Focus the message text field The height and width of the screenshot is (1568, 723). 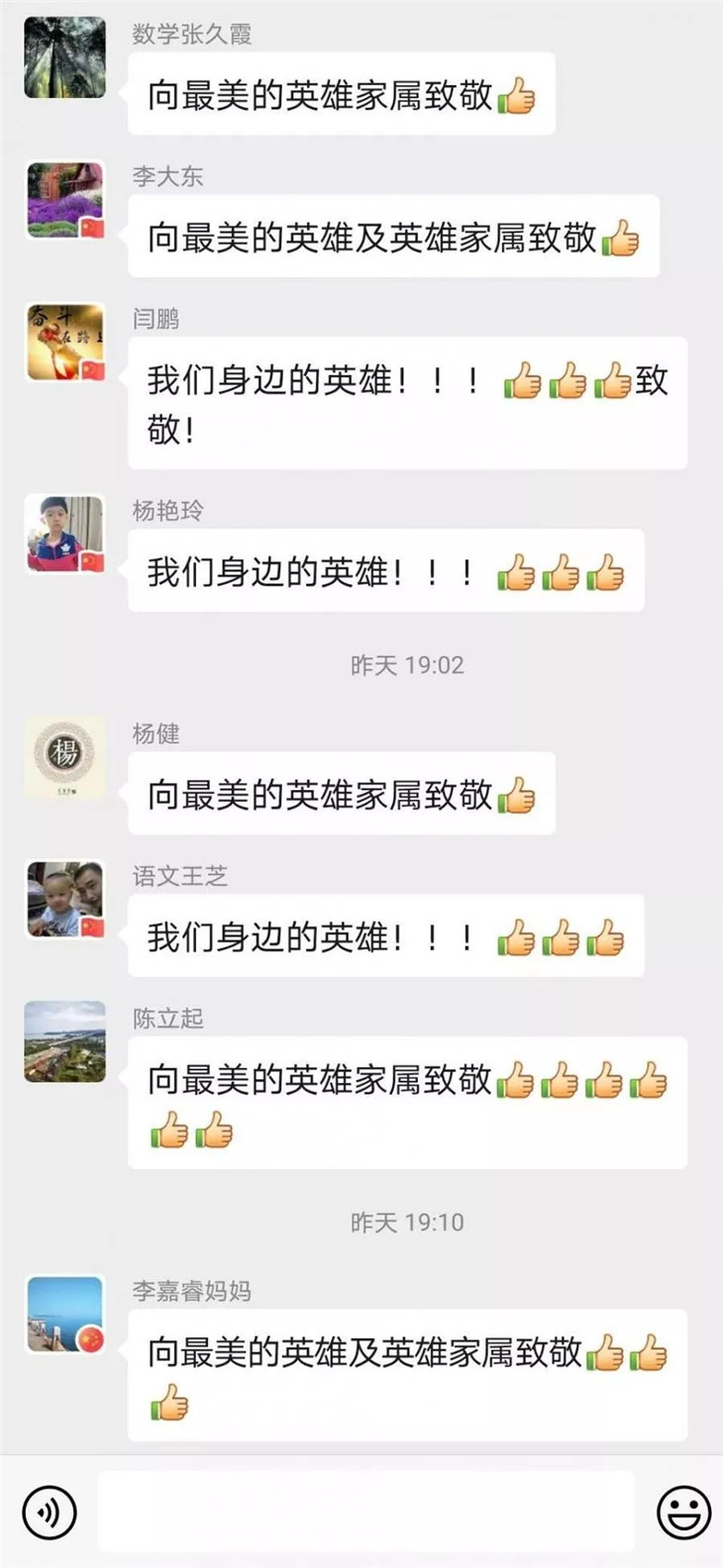click(x=364, y=1511)
